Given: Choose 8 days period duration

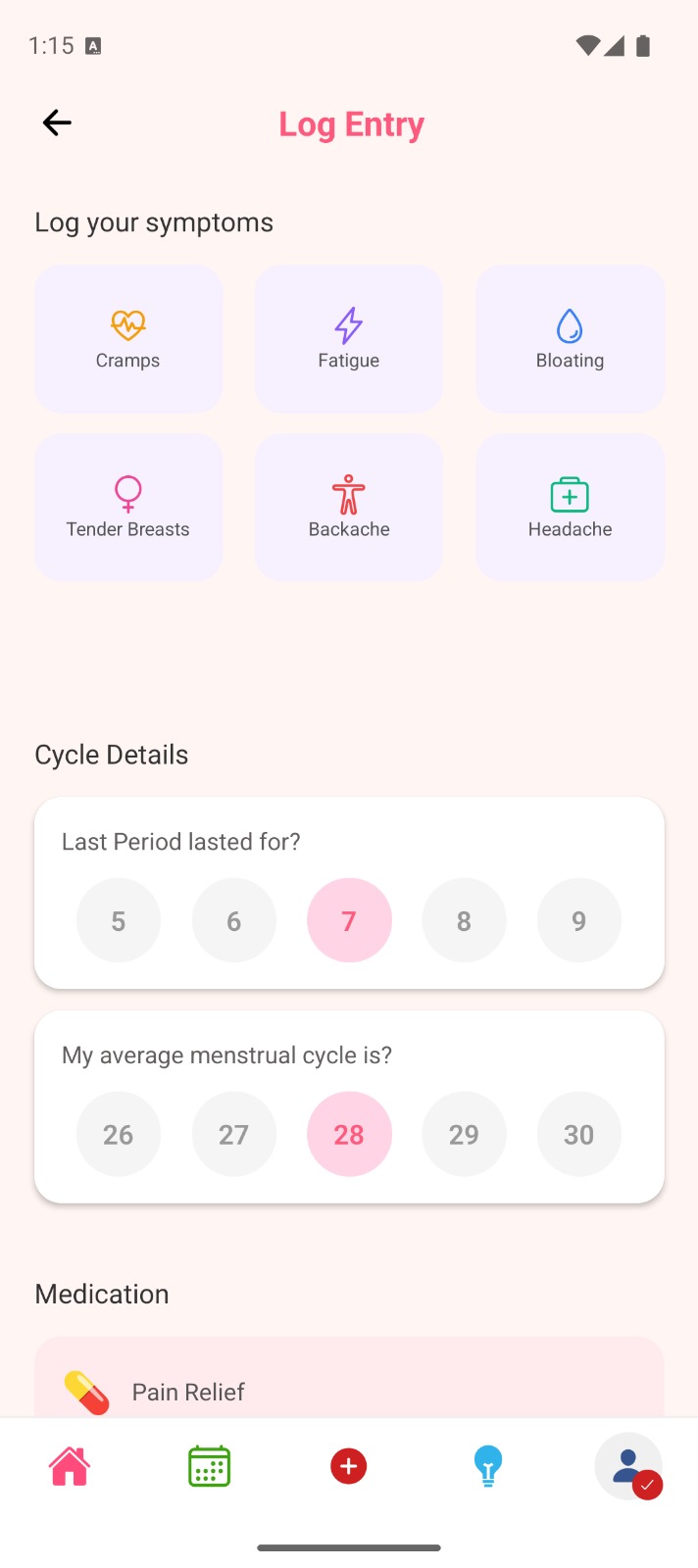Looking at the screenshot, I should click(x=464, y=920).
